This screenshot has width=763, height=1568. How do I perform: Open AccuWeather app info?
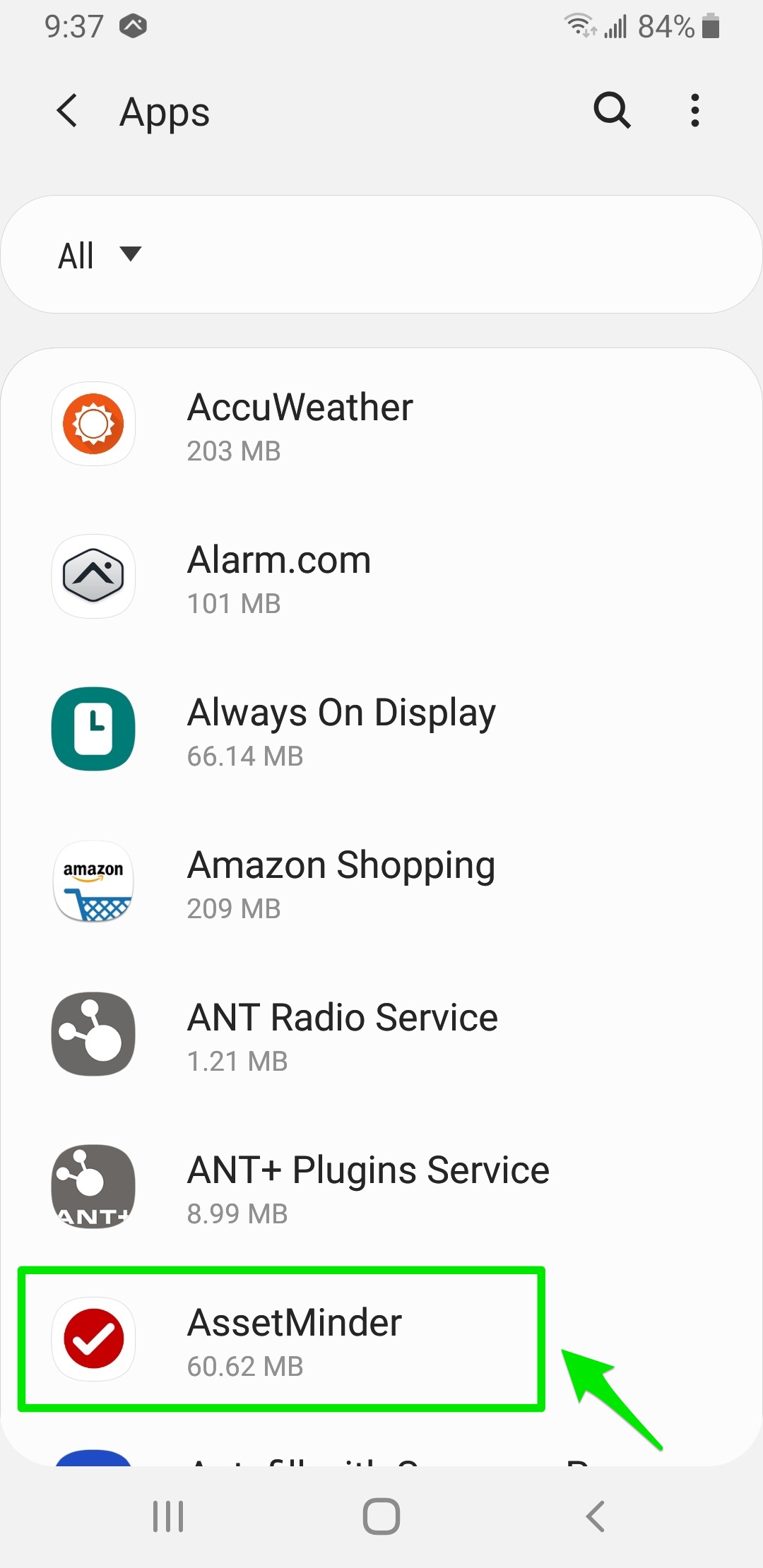381,424
